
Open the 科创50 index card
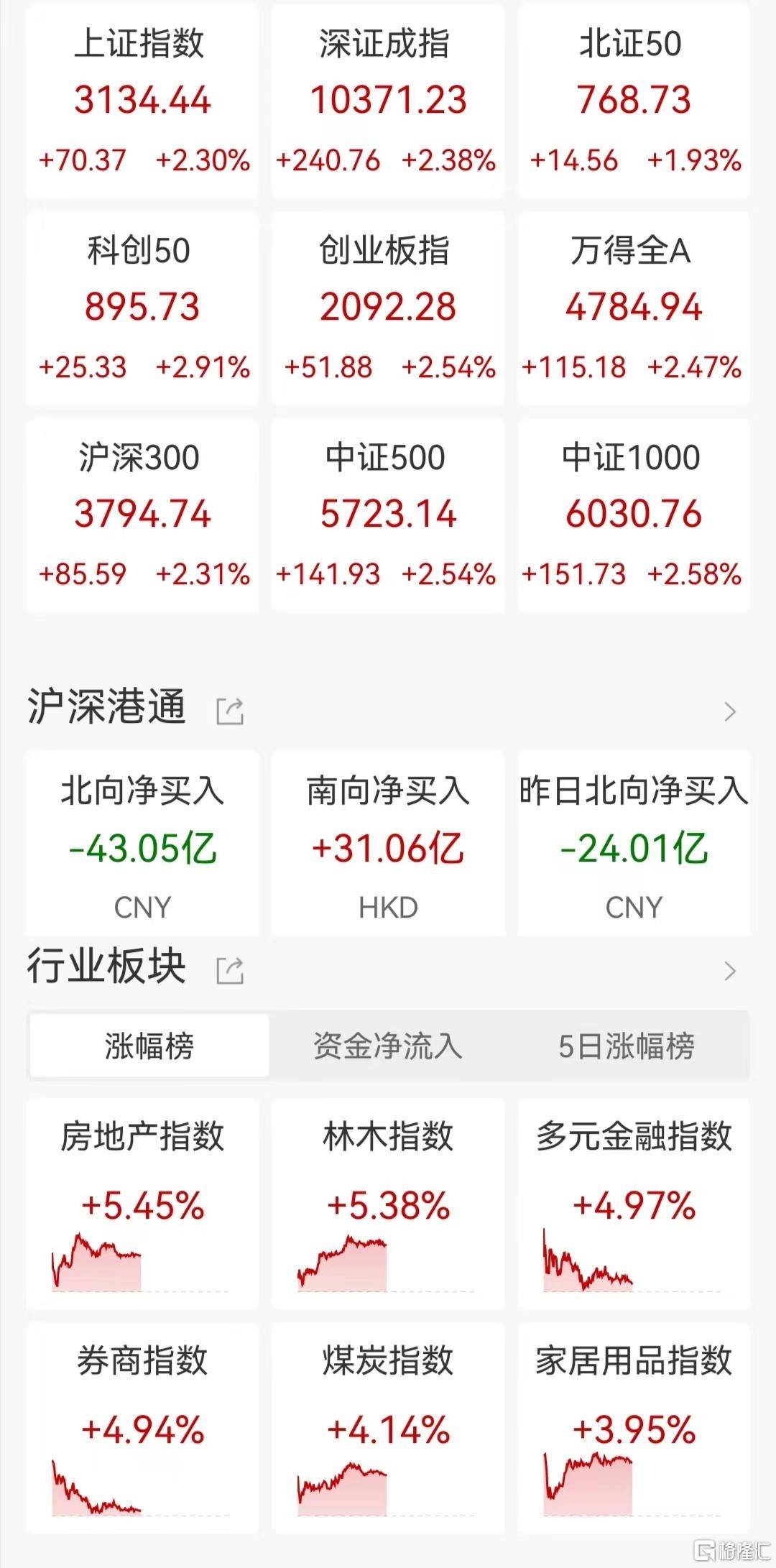coord(142,308)
